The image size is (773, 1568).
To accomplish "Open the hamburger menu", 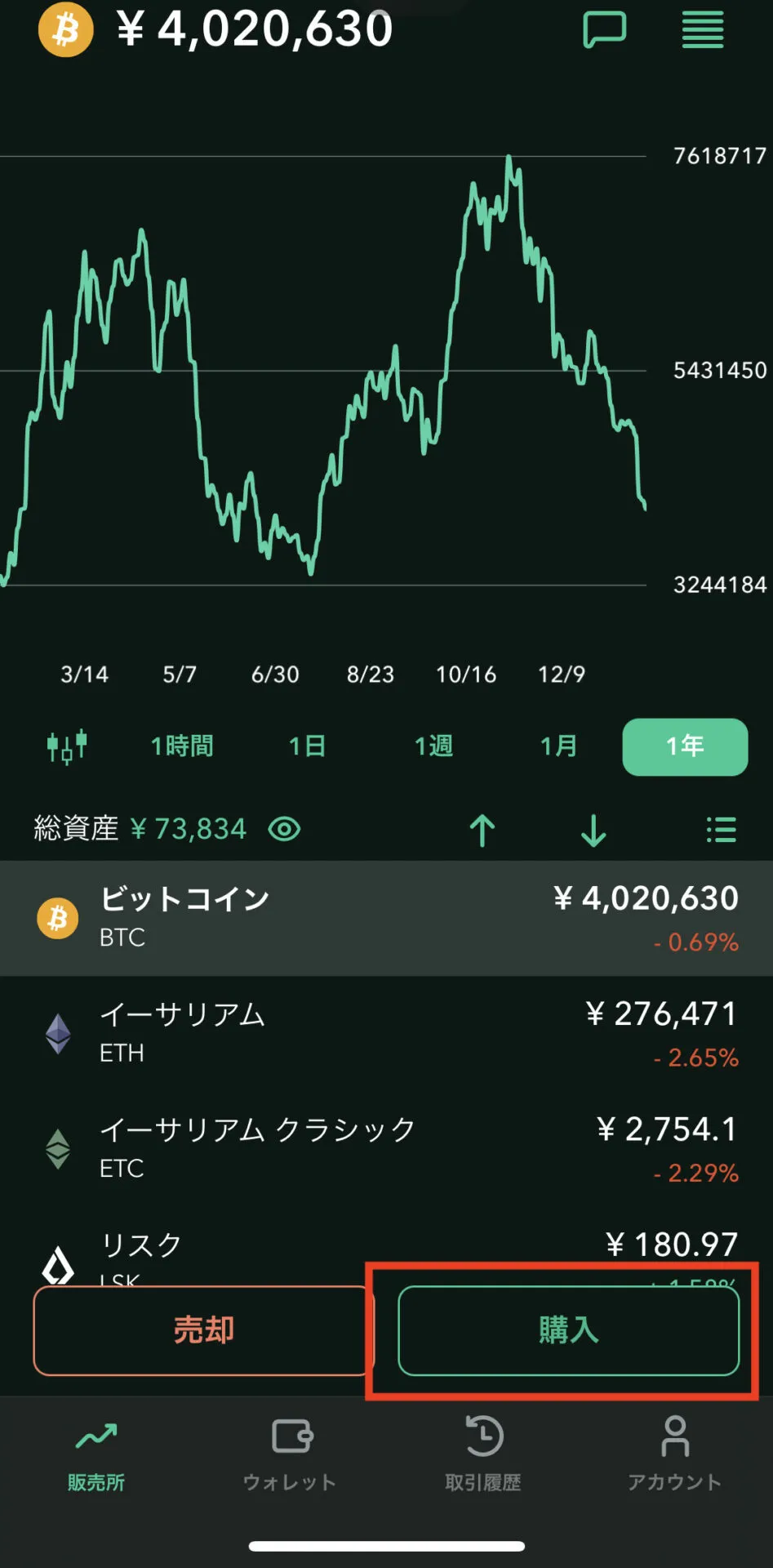I will [701, 30].
